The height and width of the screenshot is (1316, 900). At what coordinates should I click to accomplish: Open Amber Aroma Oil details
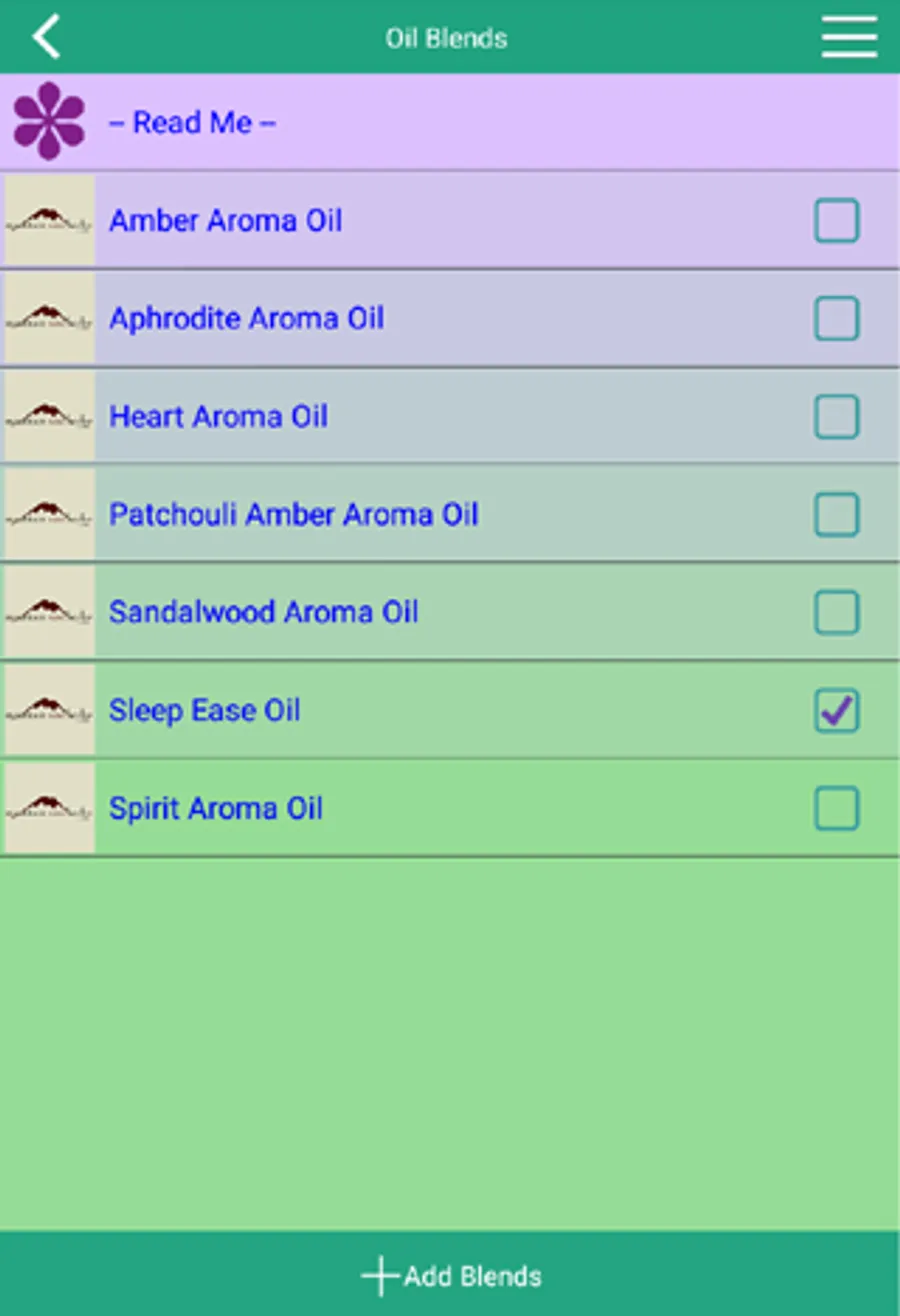point(225,221)
